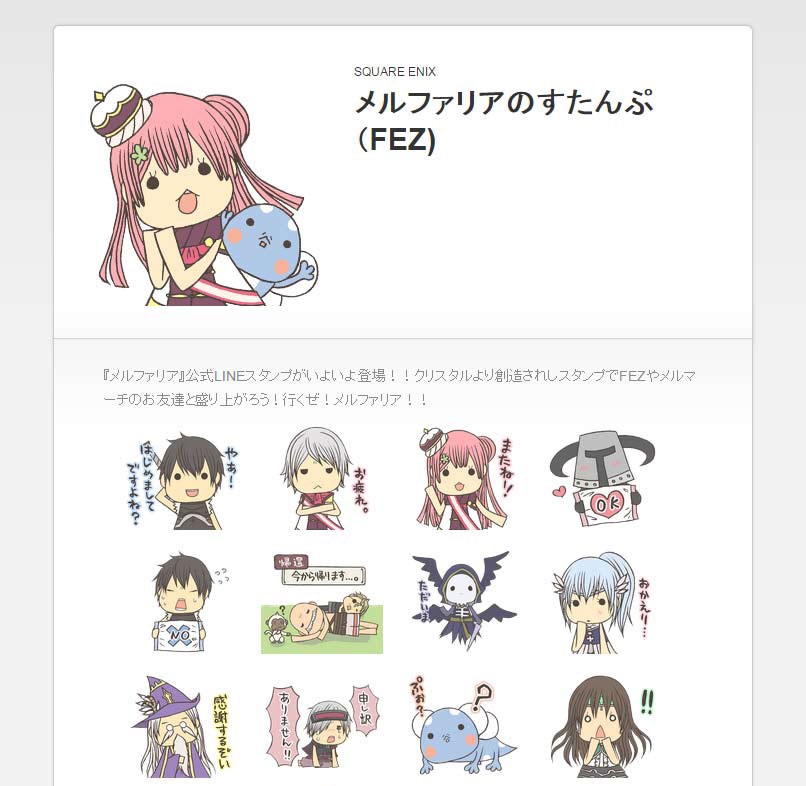806x786 pixels.
Task: Open the '申し訳ありません!!' apology sticker
Action: (322, 727)
